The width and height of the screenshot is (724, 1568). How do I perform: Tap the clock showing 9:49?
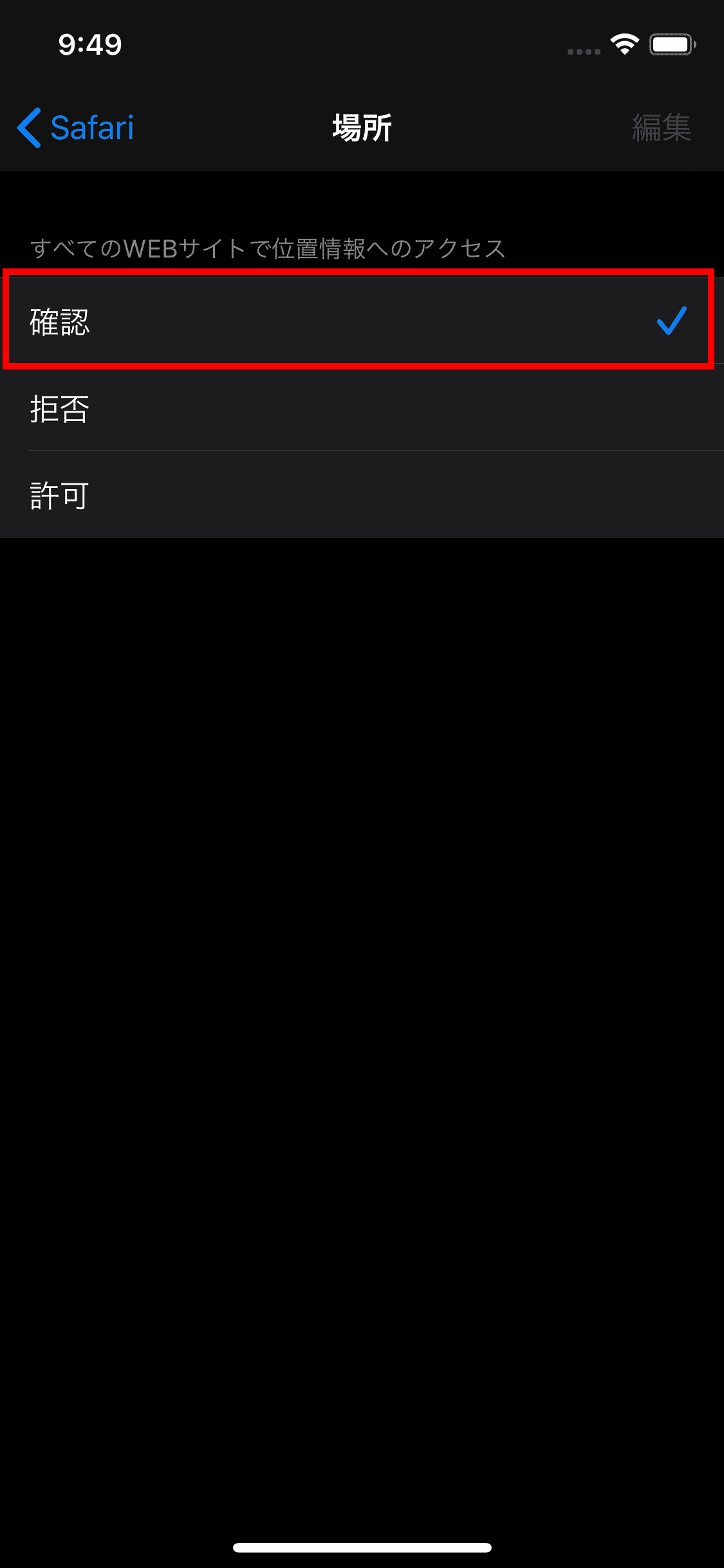click(89, 44)
